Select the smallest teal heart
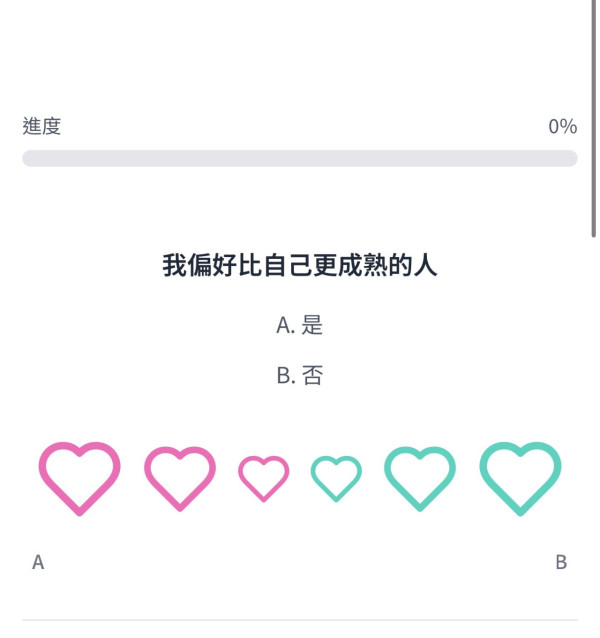The image size is (600, 638). [x=336, y=478]
